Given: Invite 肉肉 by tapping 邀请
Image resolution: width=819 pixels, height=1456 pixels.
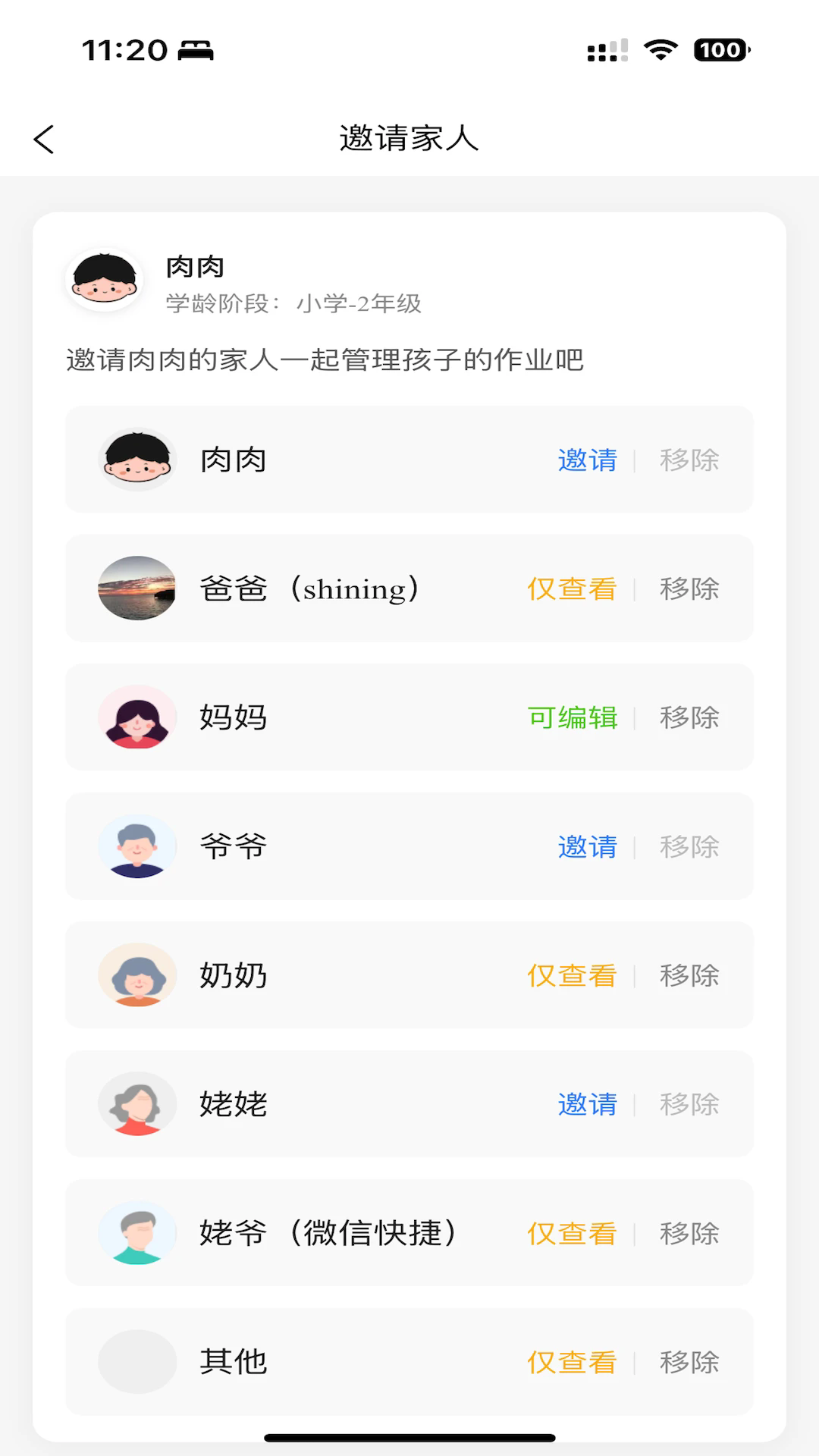Looking at the screenshot, I should [588, 460].
